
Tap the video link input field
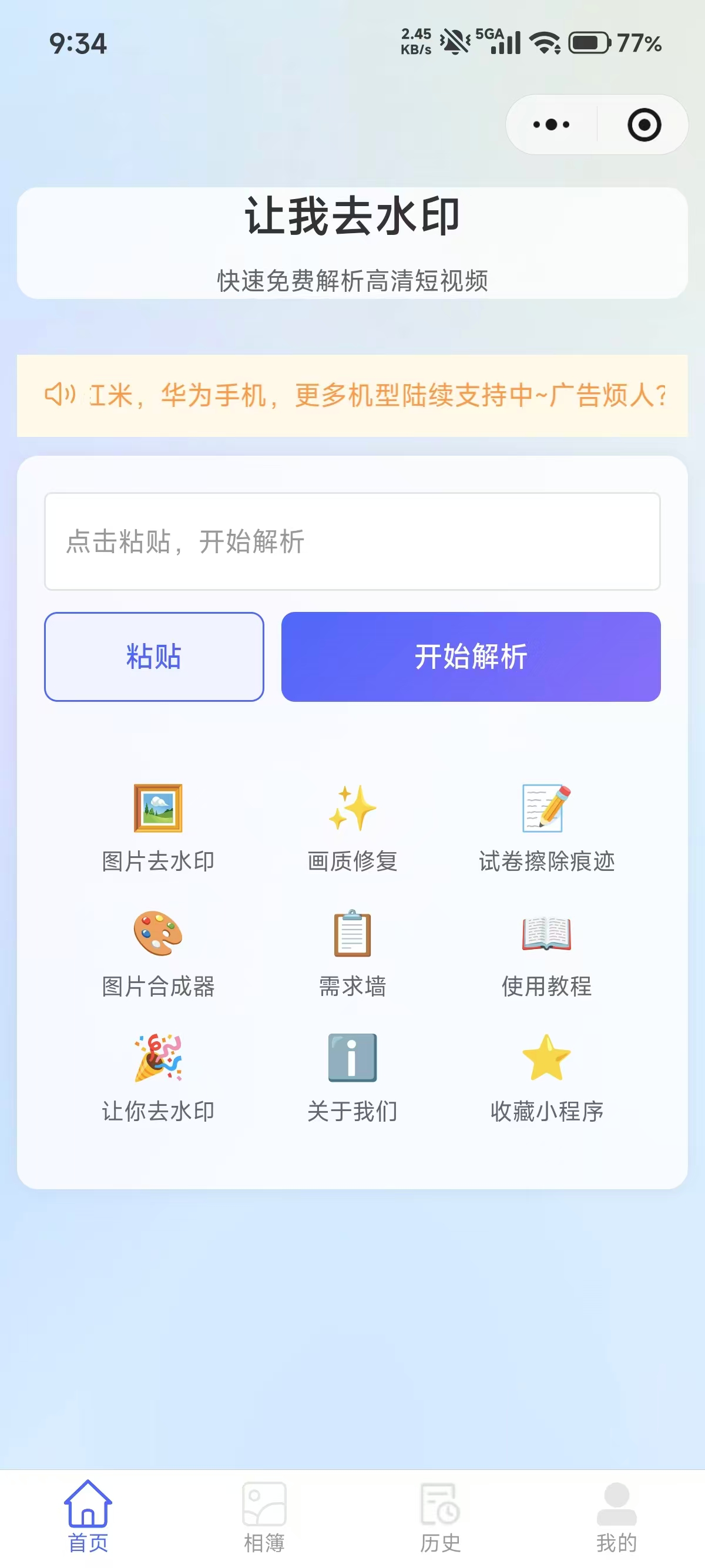[352, 541]
